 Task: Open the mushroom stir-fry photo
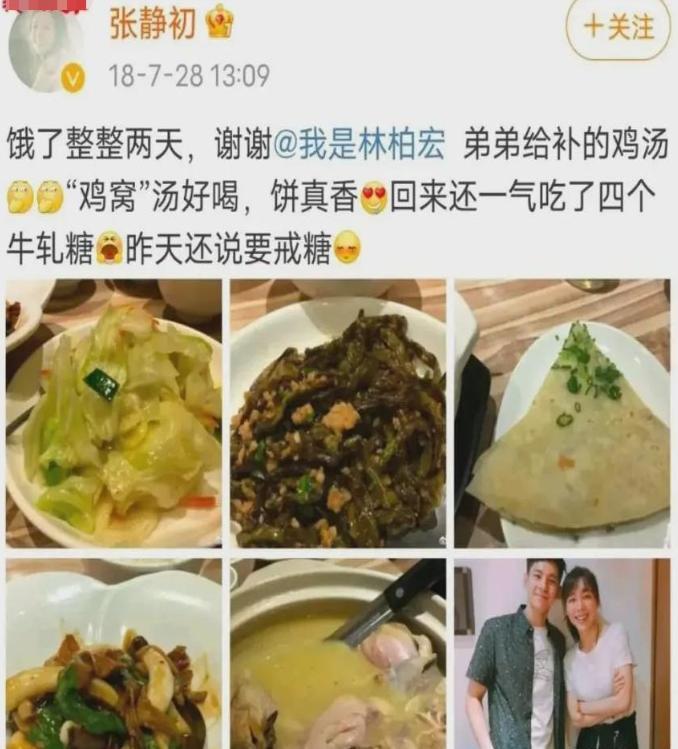(x=114, y=653)
